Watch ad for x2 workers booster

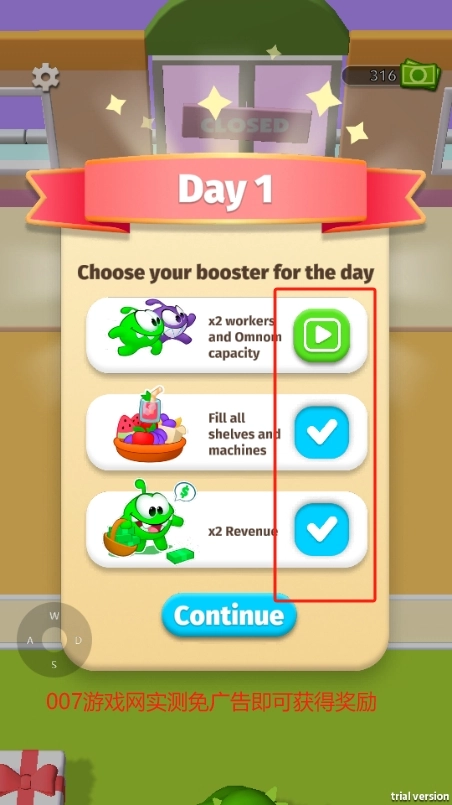click(x=322, y=335)
